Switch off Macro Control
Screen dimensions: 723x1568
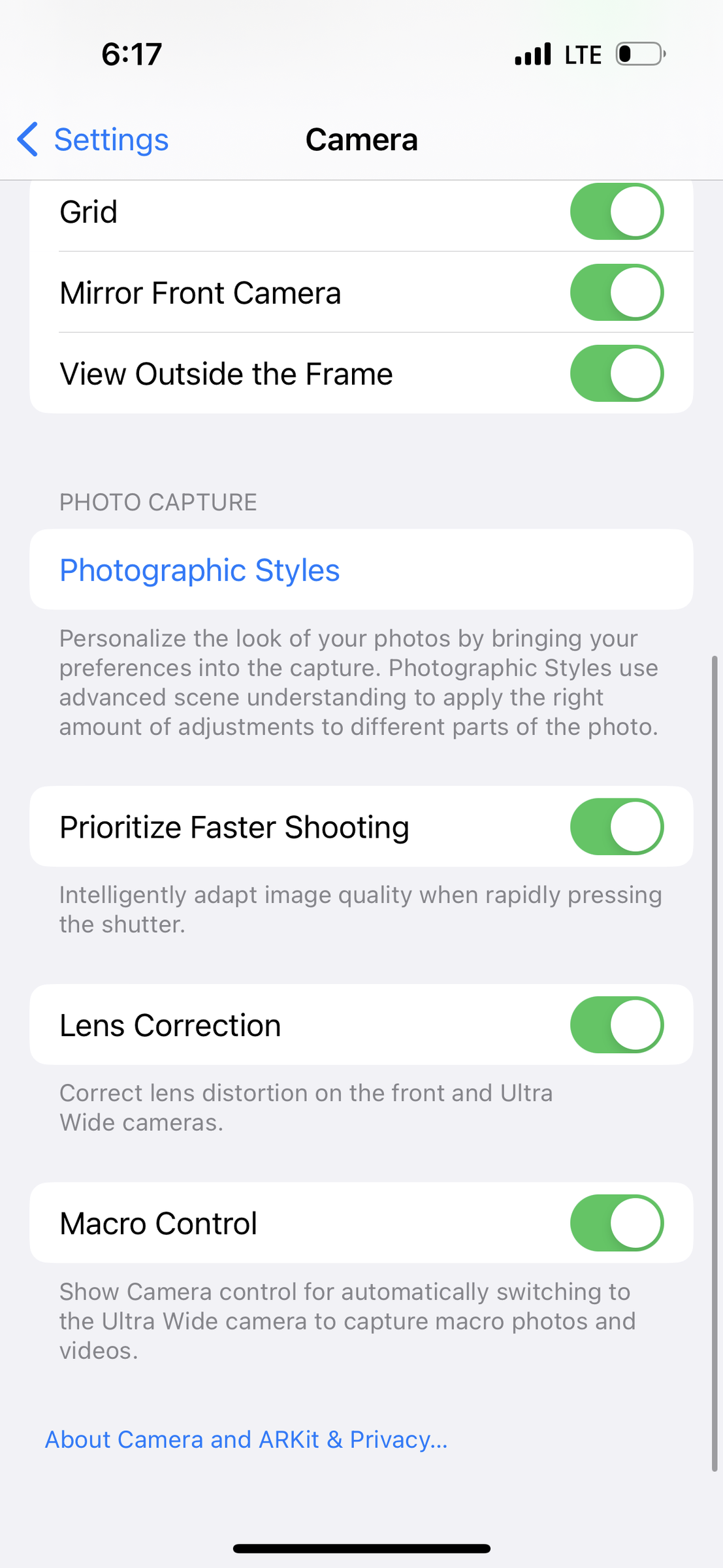click(616, 1223)
